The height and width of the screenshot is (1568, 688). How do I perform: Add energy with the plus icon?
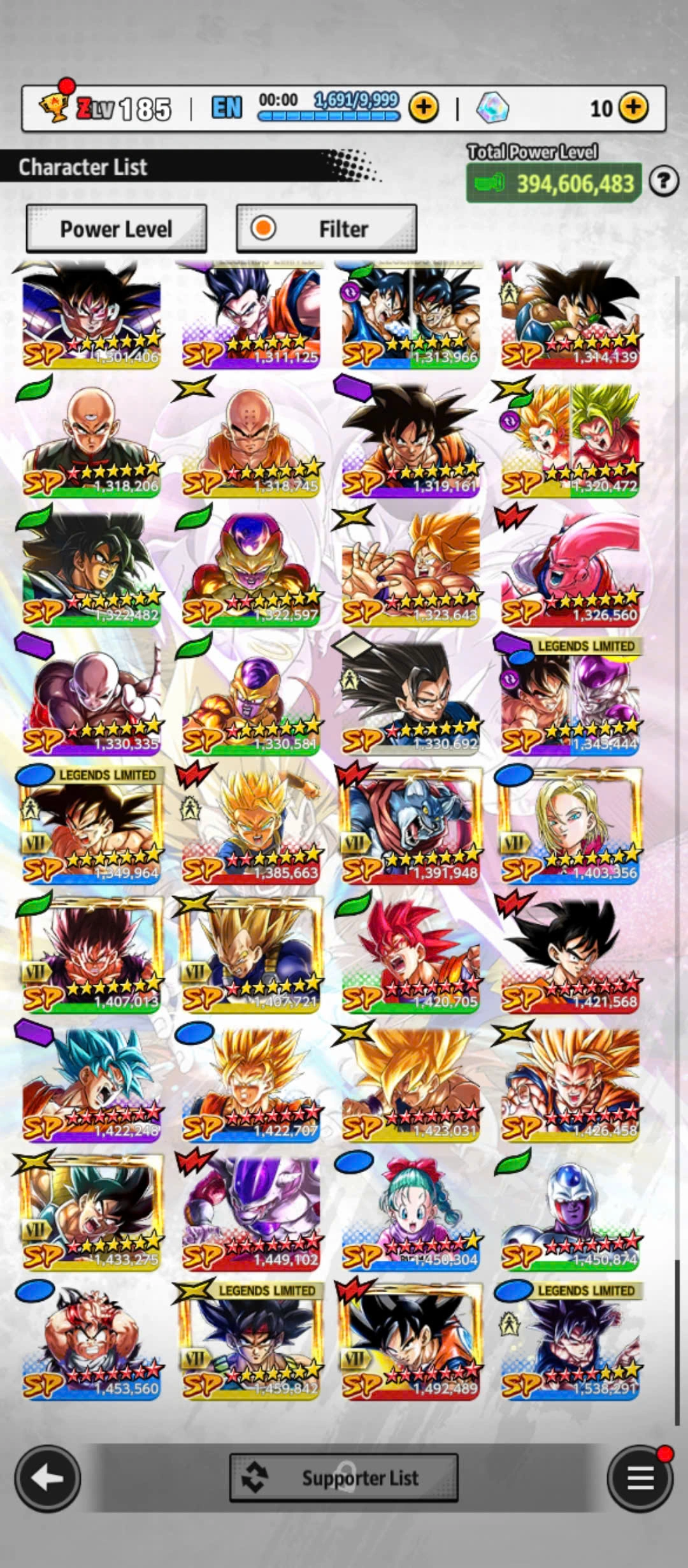pyautogui.click(x=424, y=108)
